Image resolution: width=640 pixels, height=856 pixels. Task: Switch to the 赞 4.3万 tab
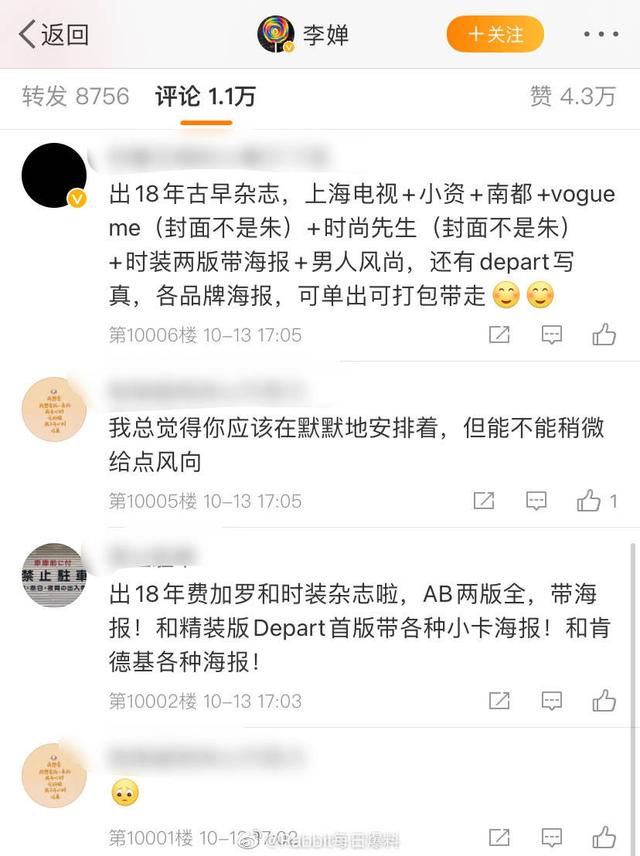pos(573,96)
